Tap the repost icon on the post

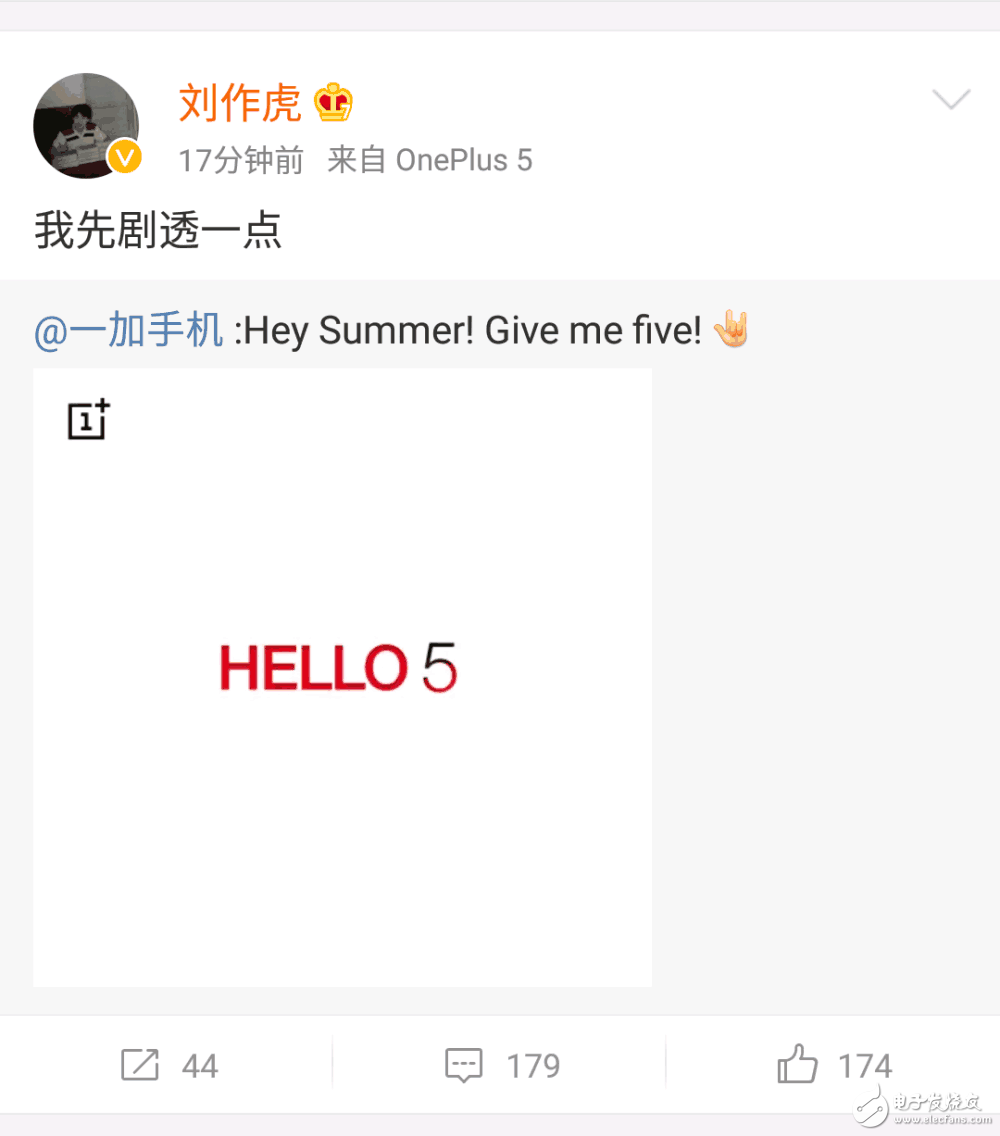click(x=145, y=1064)
